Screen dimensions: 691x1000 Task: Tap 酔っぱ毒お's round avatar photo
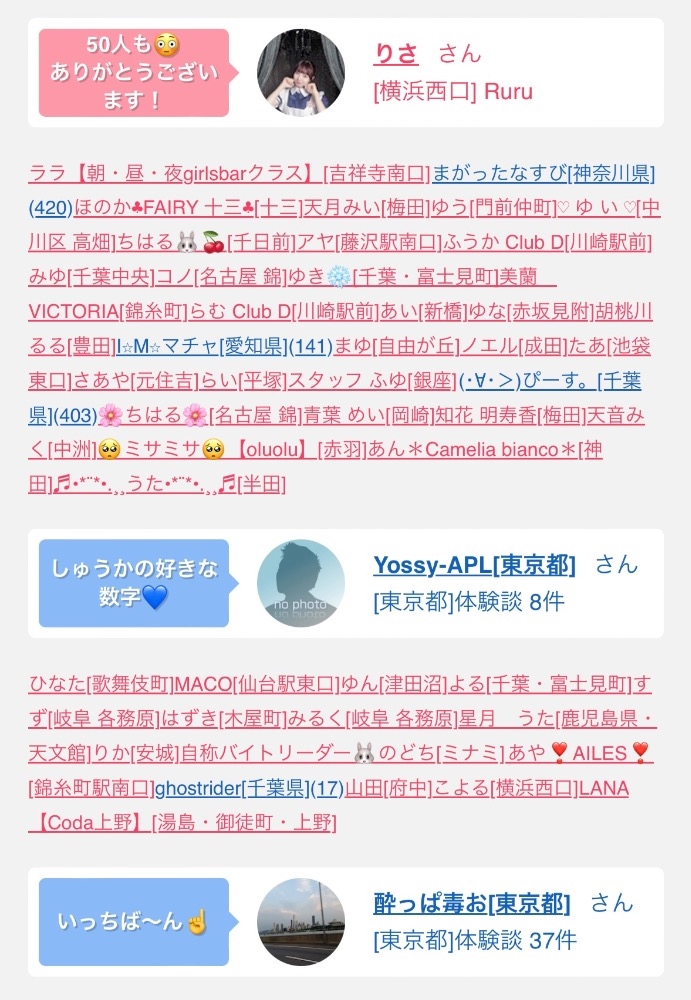(x=301, y=922)
